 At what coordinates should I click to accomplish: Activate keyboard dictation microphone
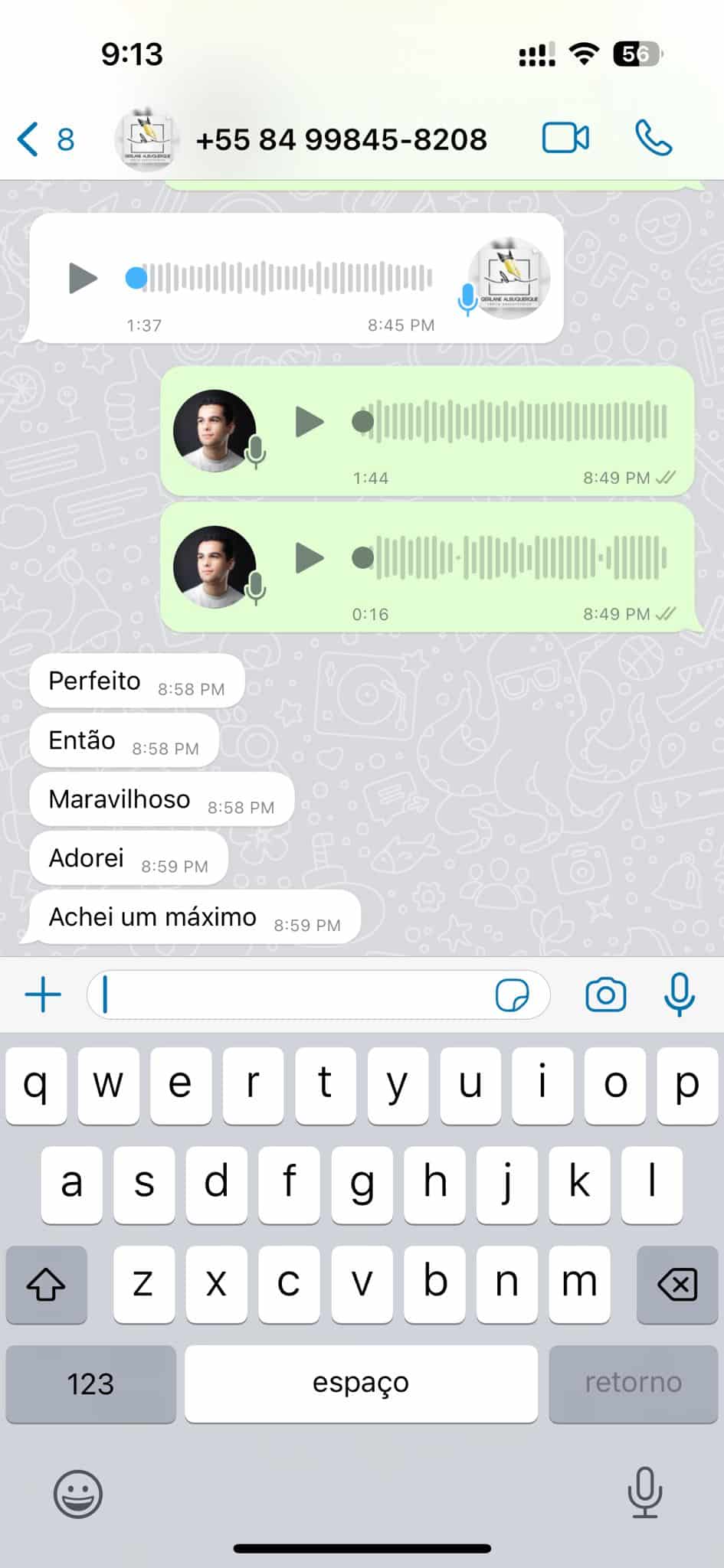pyautogui.click(x=645, y=1492)
